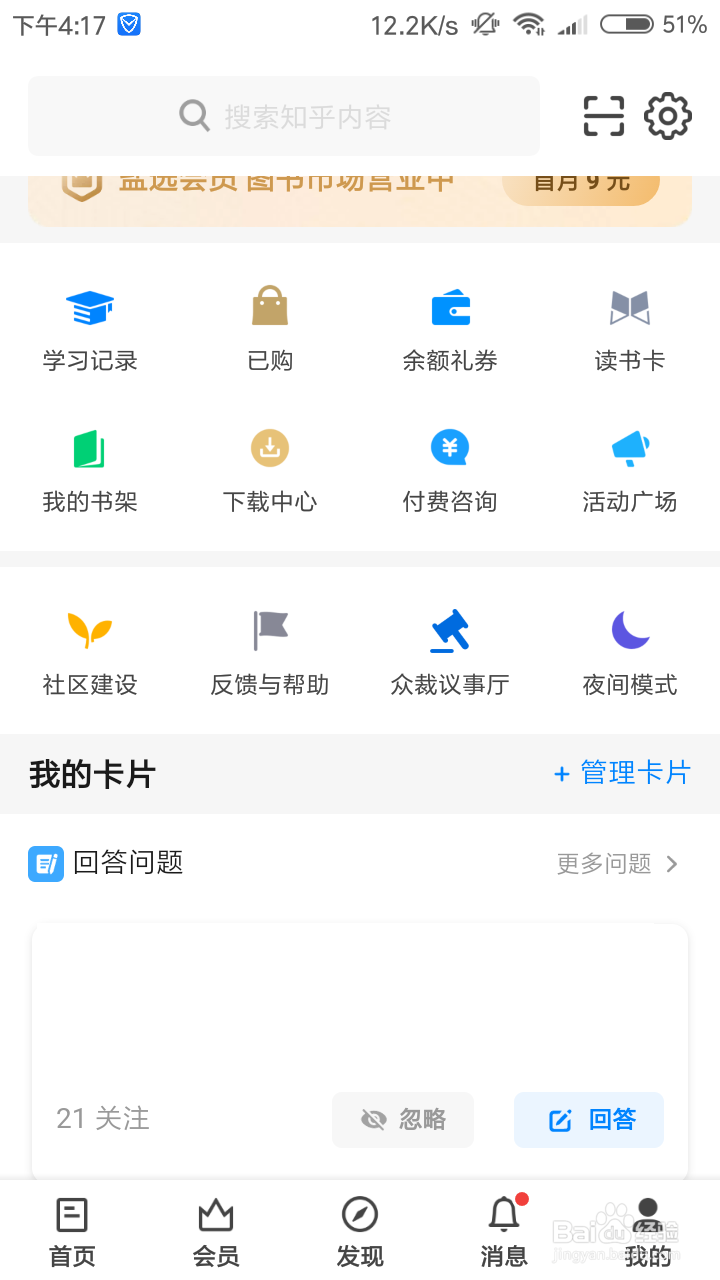The image size is (720, 1280).
Task: Open 读书卡
Action: 630,329
